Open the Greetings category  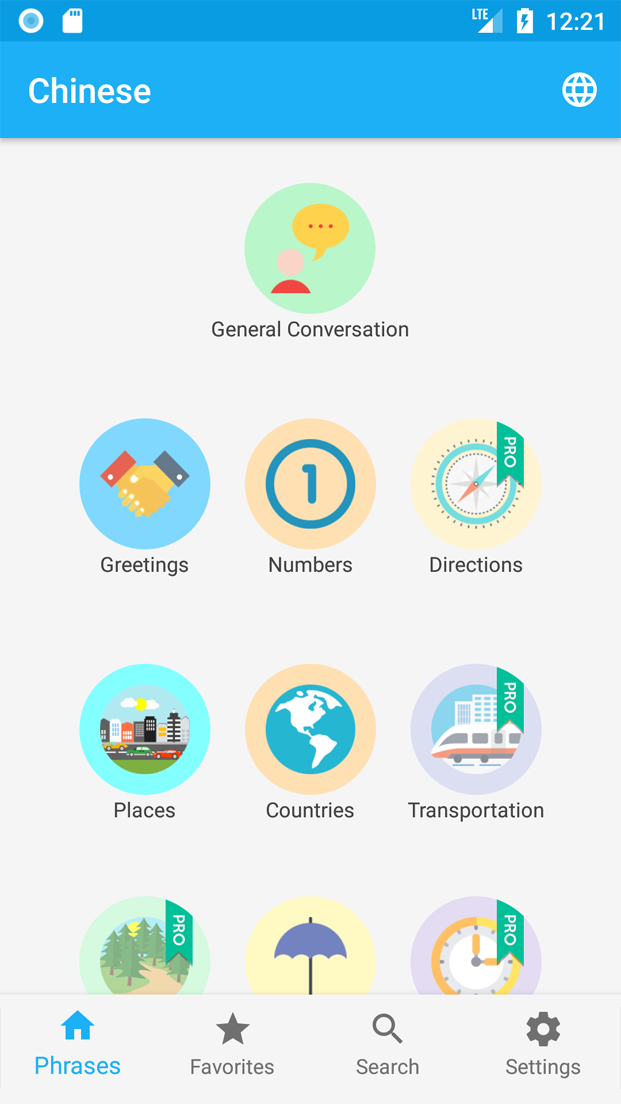click(145, 484)
